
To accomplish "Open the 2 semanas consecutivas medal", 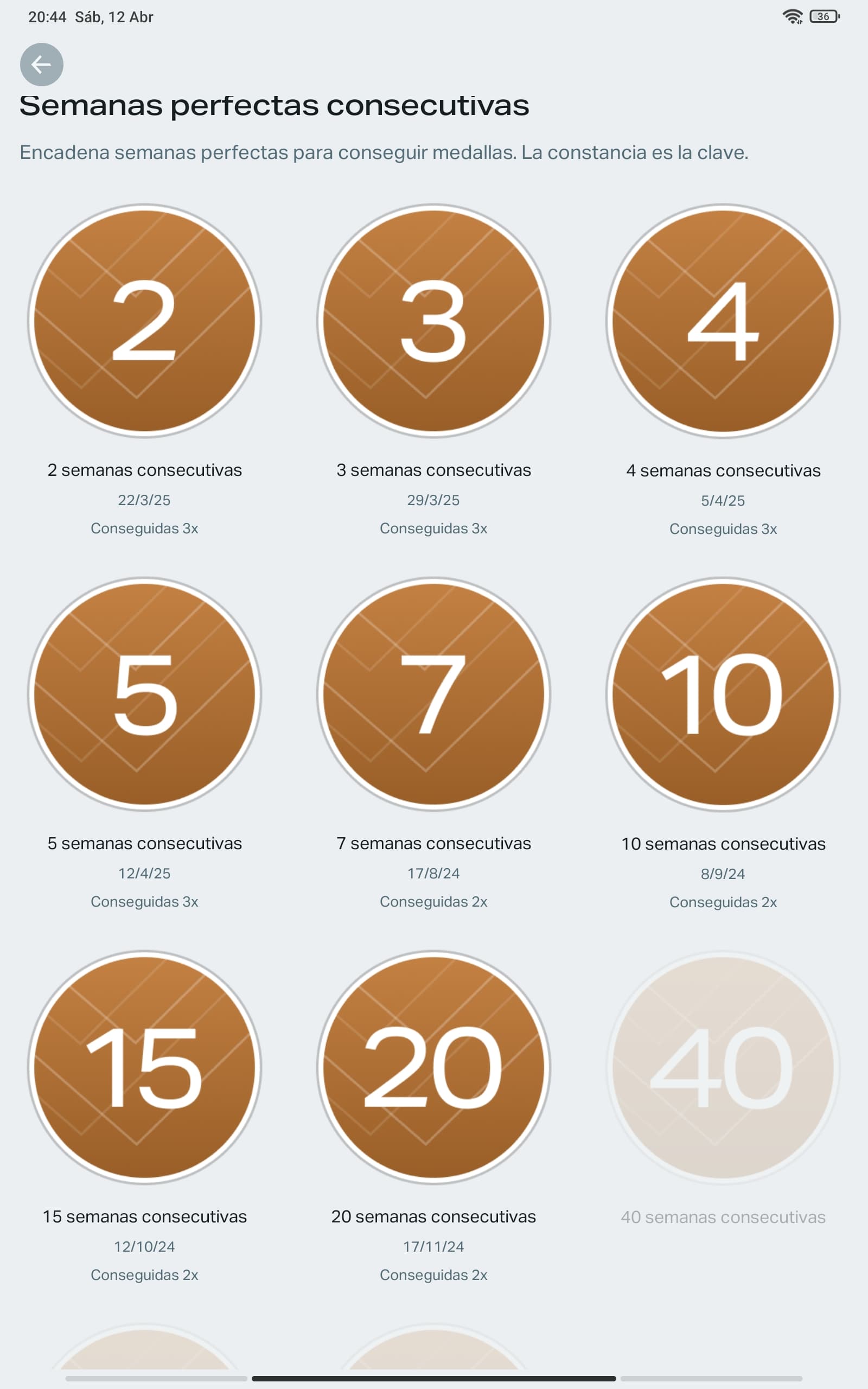I will [145, 321].
